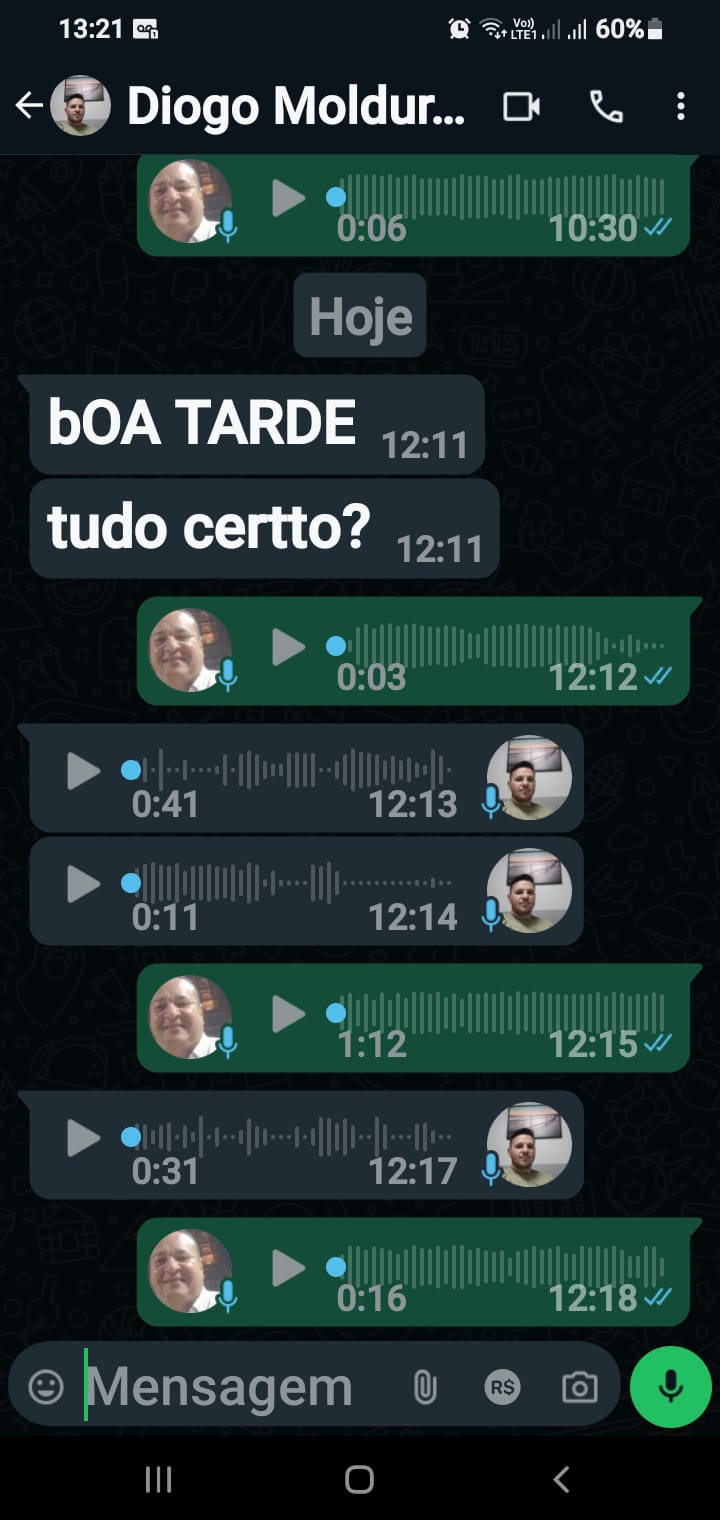Open recent apps from navigation bar
720x1520 pixels.
pos(158,1479)
